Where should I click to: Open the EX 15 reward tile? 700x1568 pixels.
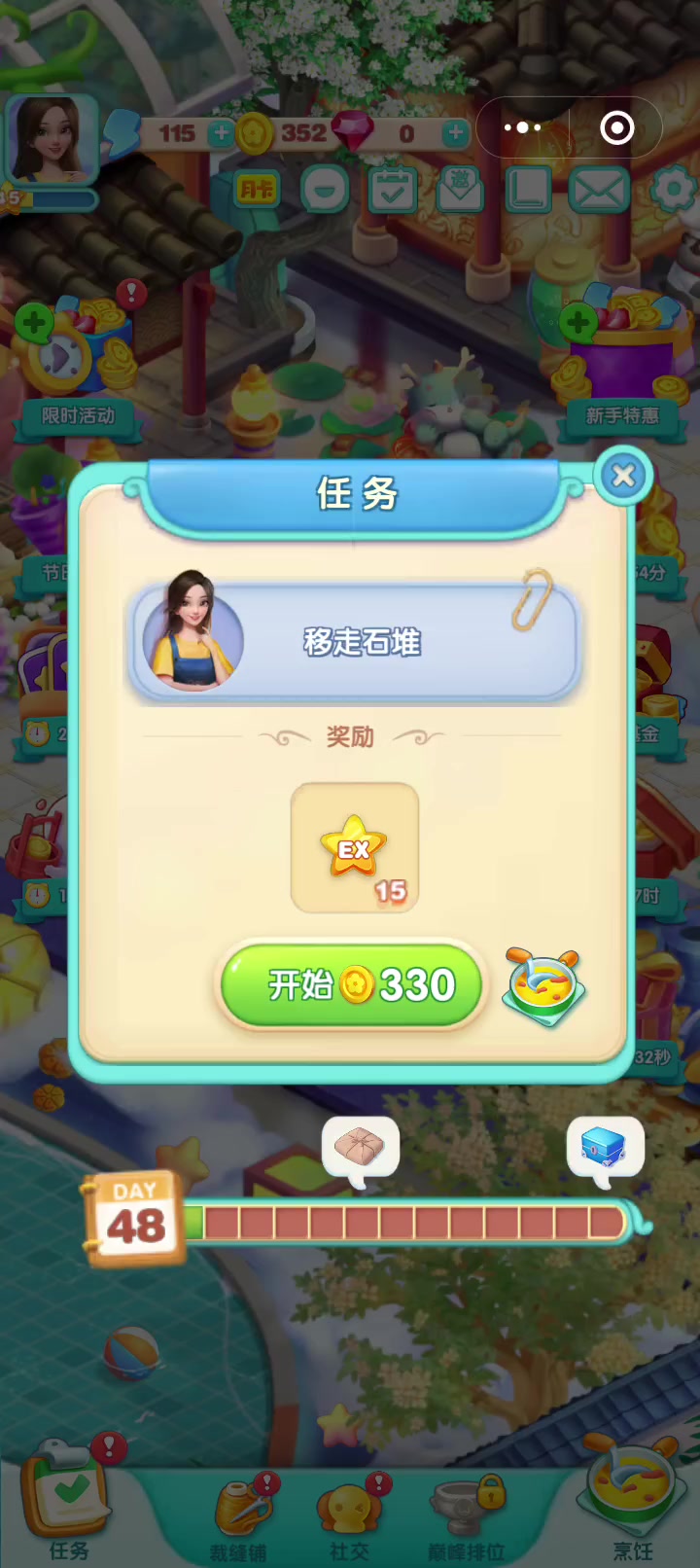pos(355,847)
